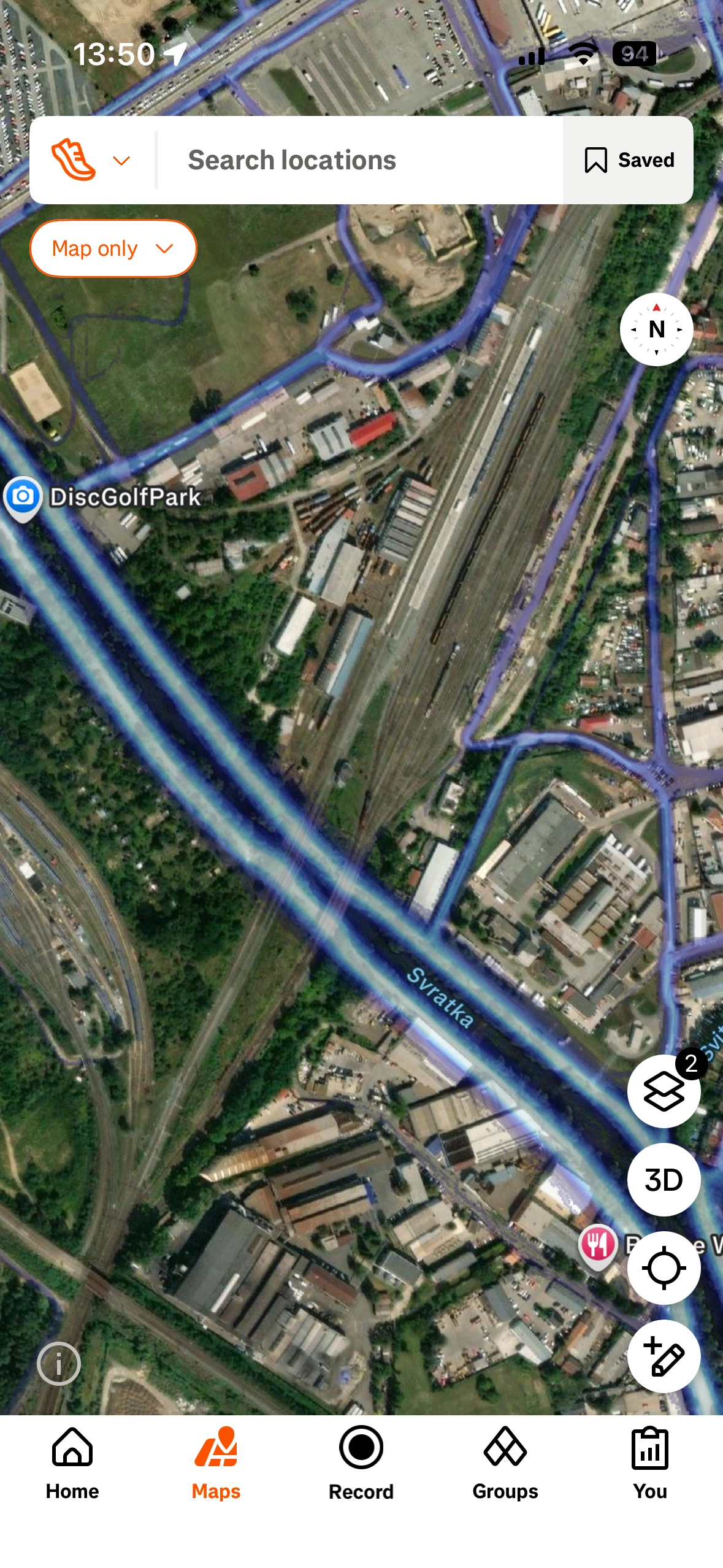
Task: Open the restaurant marker on the map
Action: [x=597, y=1244]
